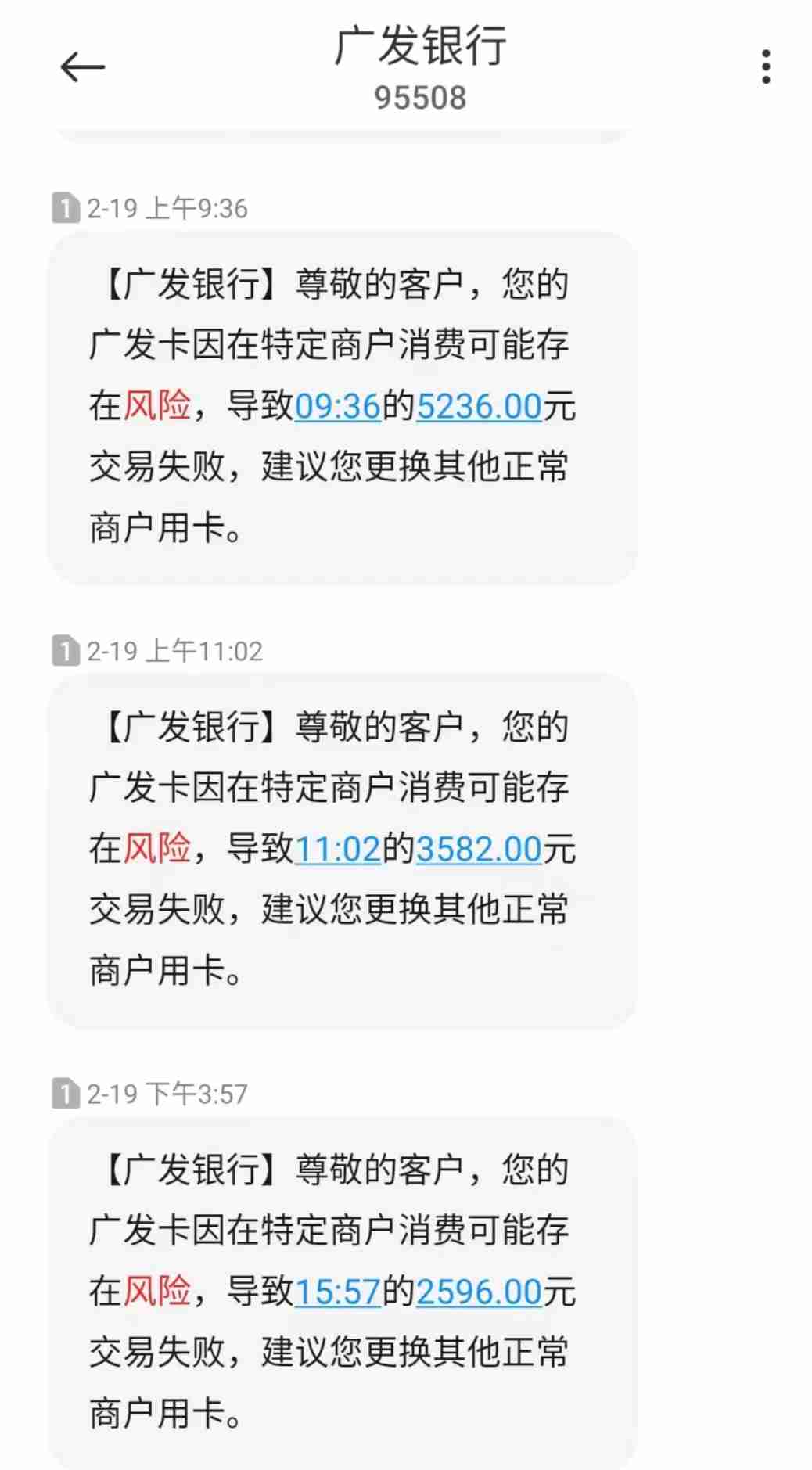The image size is (812, 1470).
Task: Tap the 09:36 time link
Action: [337, 407]
